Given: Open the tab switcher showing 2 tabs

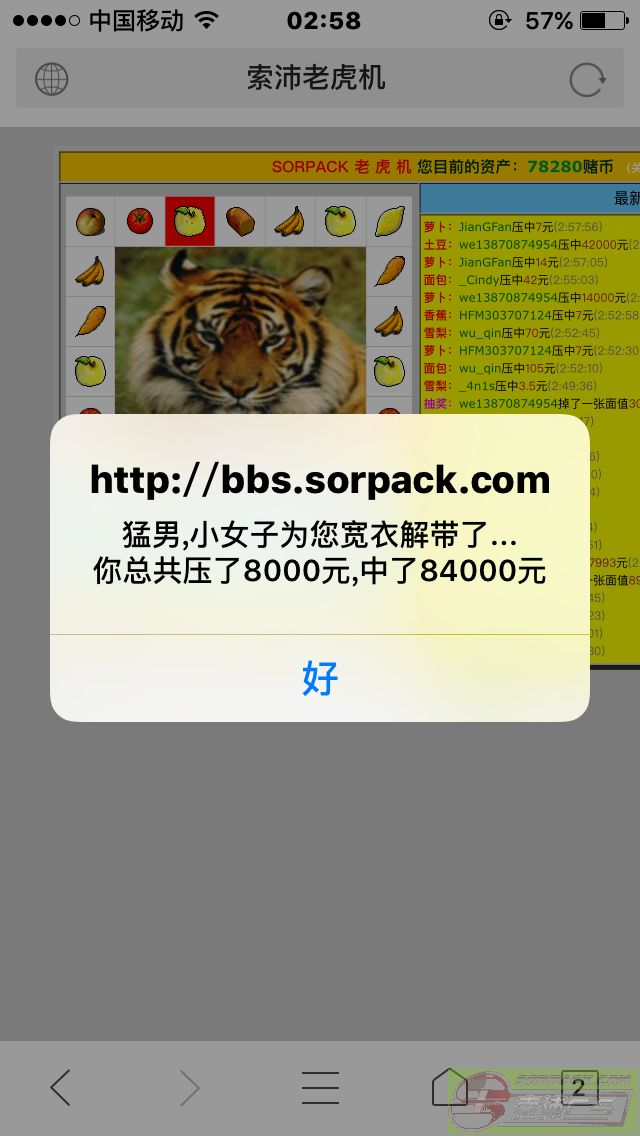Looking at the screenshot, I should click(x=578, y=1087).
